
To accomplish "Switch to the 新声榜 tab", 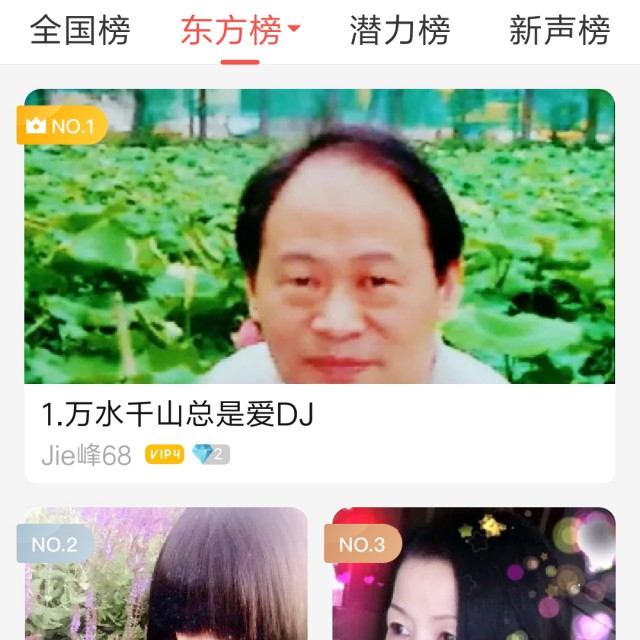I will tap(560, 30).
